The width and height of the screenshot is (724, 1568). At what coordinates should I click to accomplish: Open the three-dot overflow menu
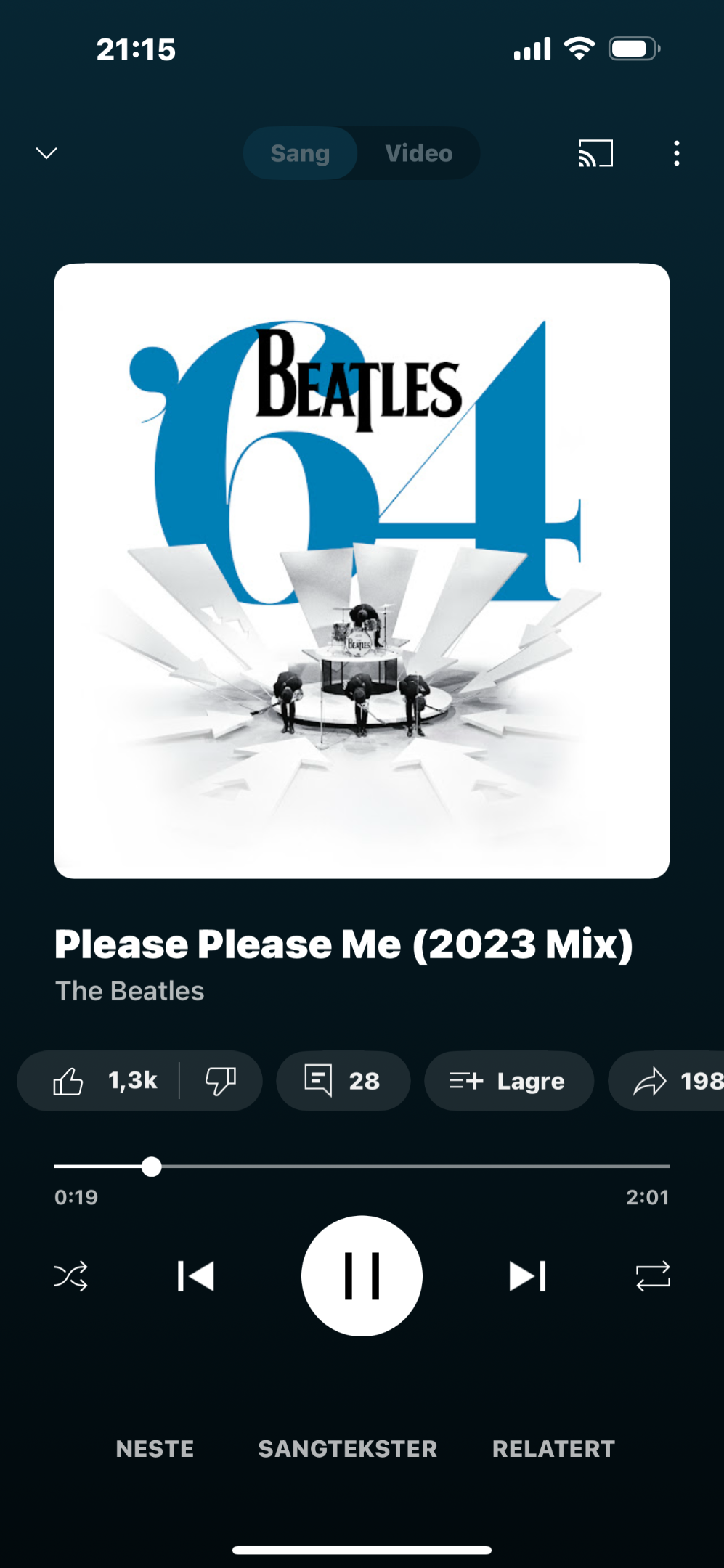(677, 153)
